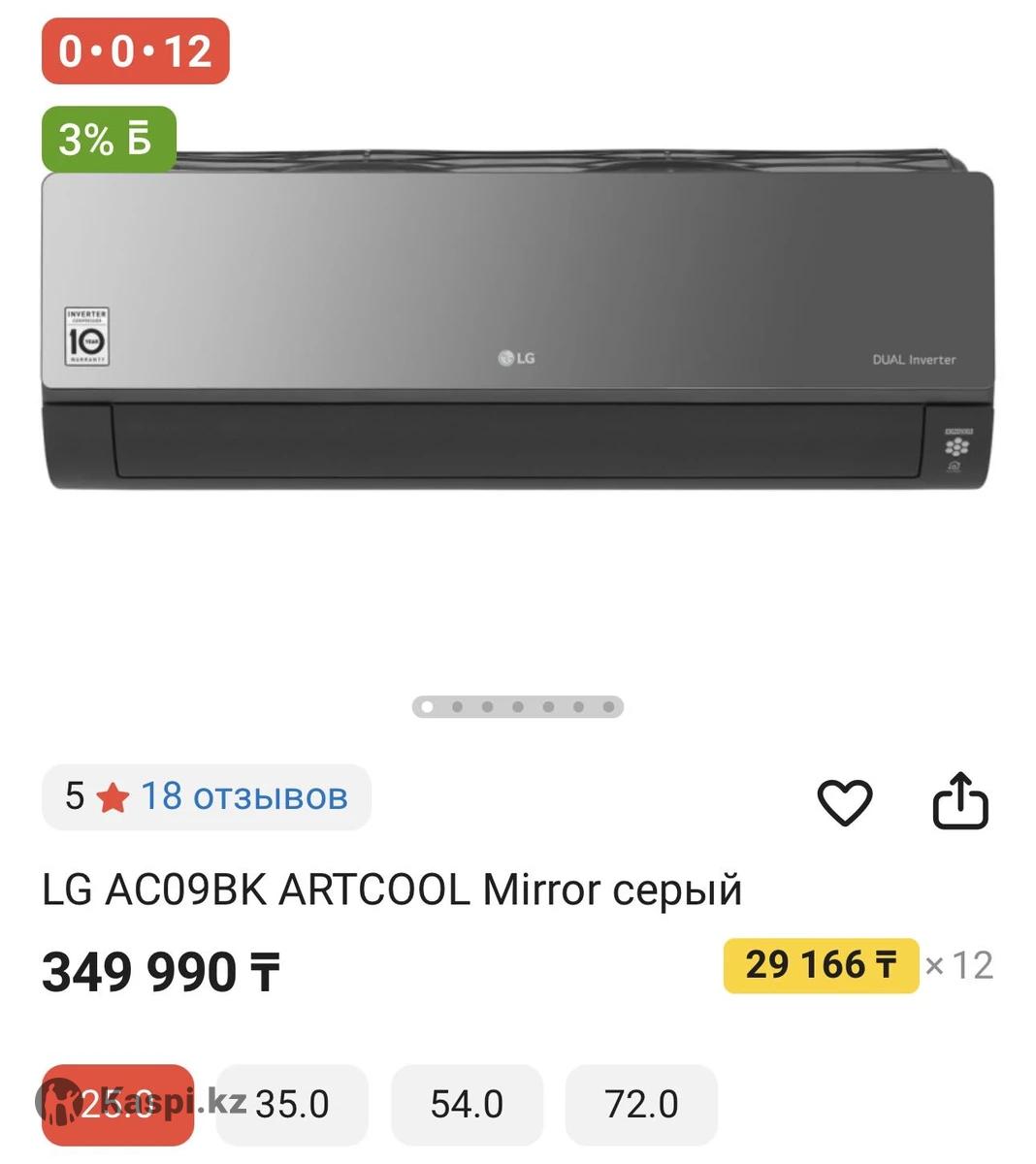The image size is (1036, 1164).
Task: Choose the 54.0 area option
Action: point(467,1104)
